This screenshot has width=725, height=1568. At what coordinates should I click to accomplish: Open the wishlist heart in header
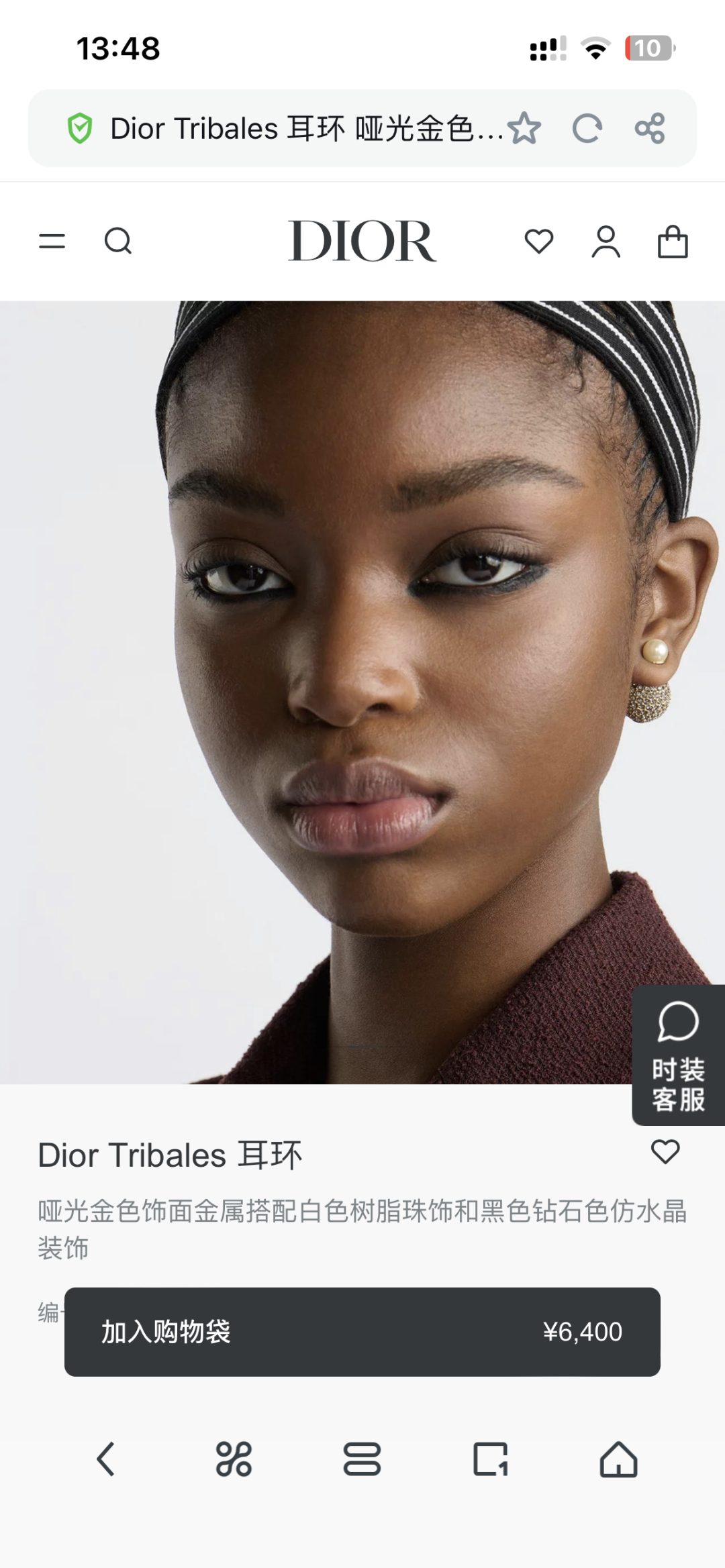[538, 242]
